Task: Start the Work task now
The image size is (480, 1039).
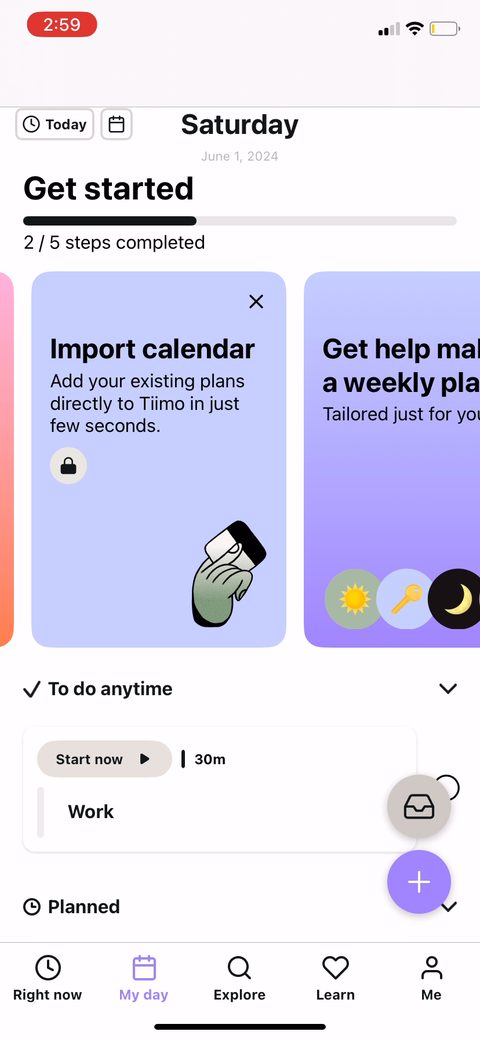Action: coord(104,759)
